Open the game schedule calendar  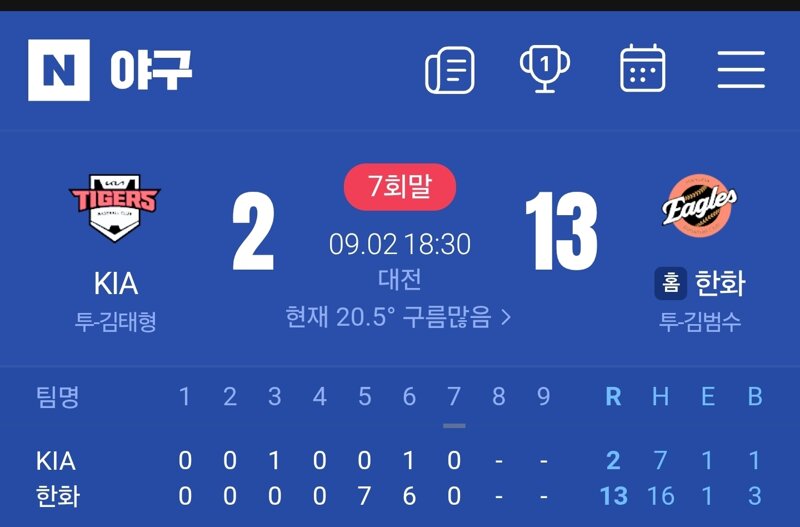pyautogui.click(x=643, y=69)
